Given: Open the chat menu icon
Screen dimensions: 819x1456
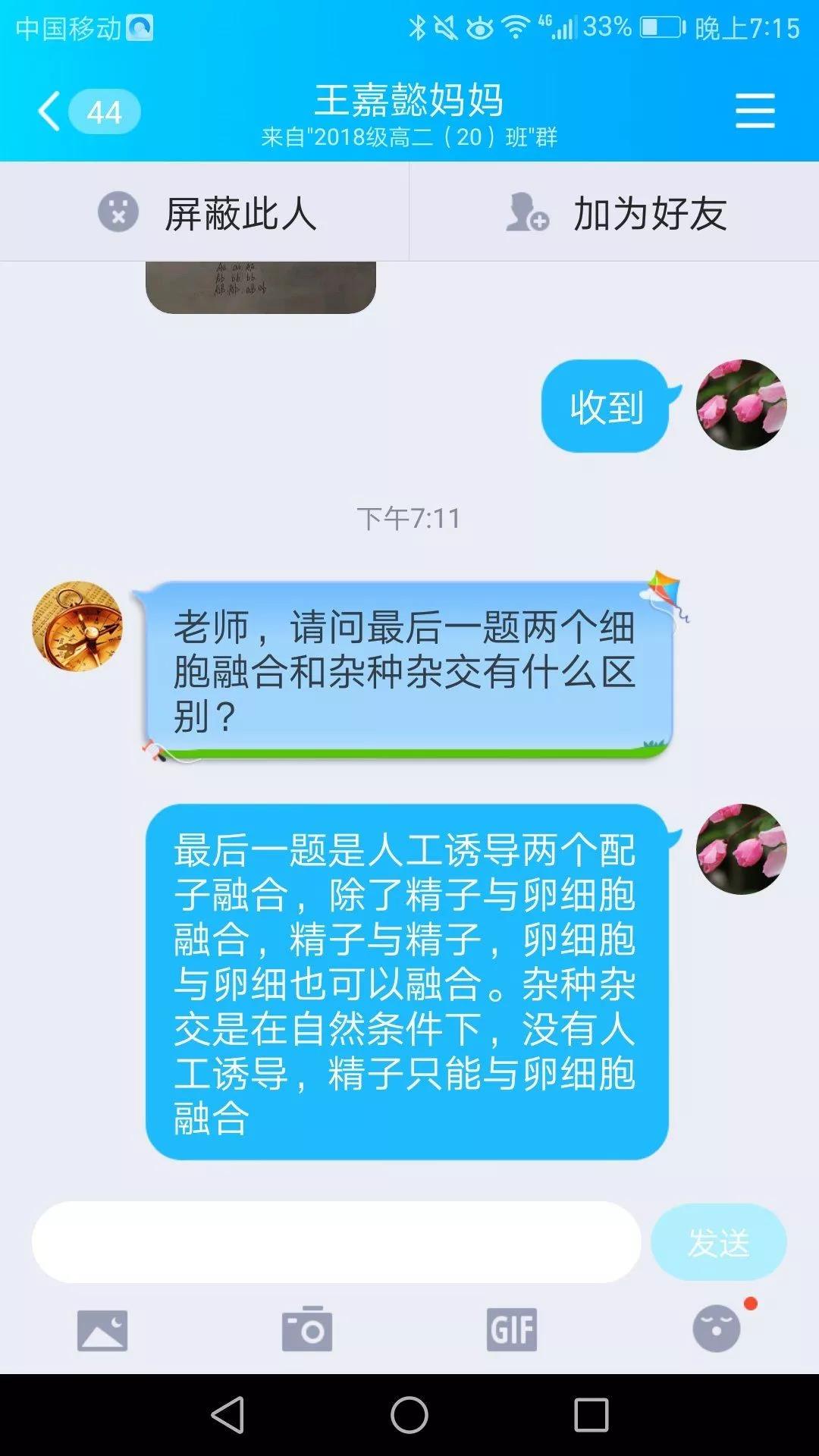Looking at the screenshot, I should click(x=755, y=111).
